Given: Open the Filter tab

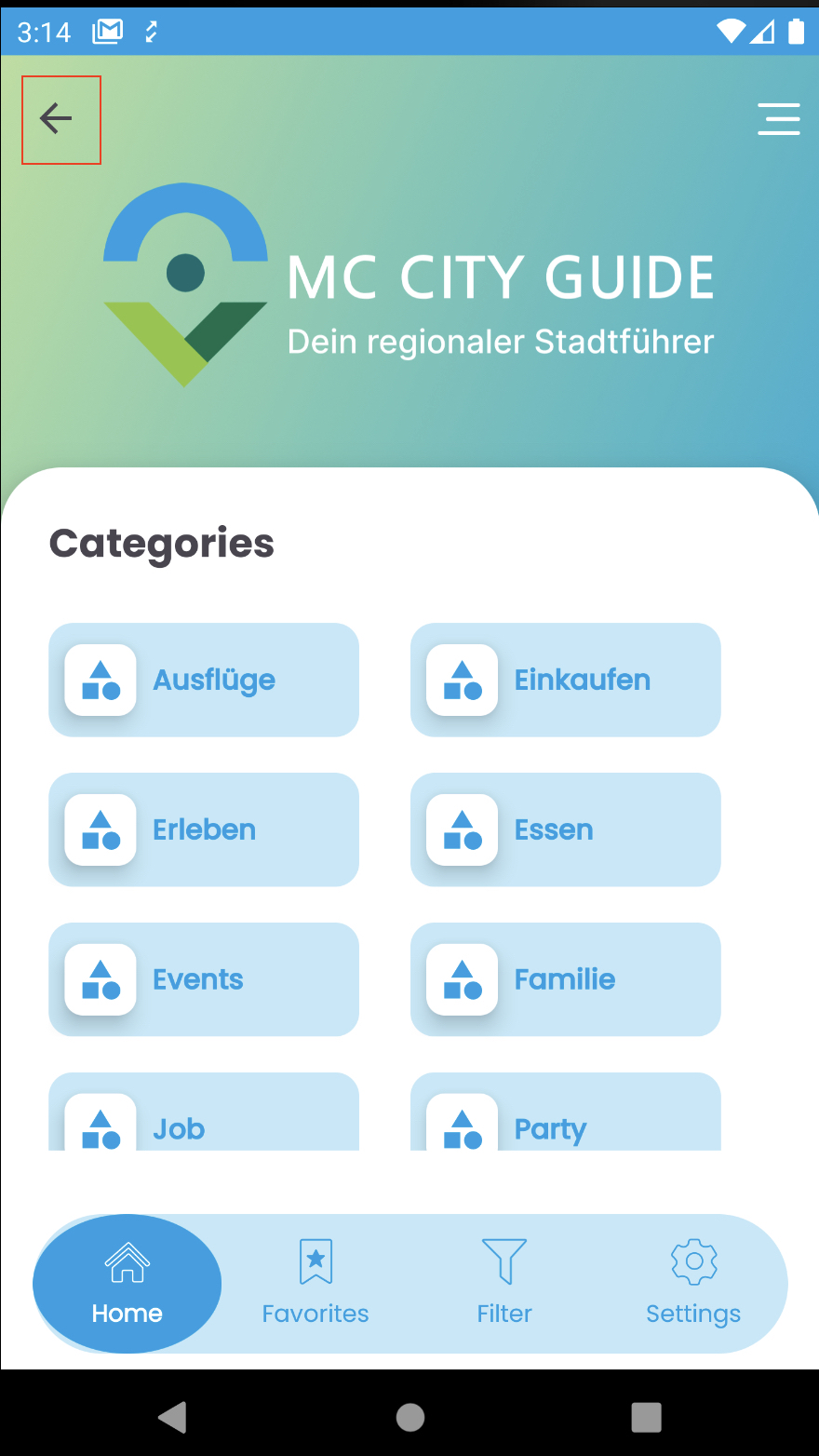Looking at the screenshot, I should coord(504,1284).
